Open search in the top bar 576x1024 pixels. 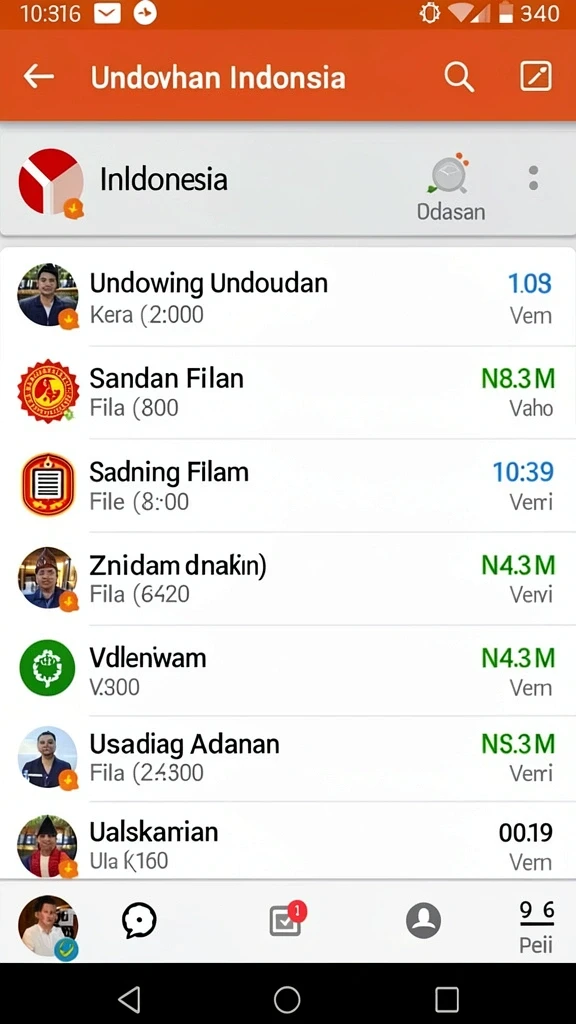coord(458,77)
